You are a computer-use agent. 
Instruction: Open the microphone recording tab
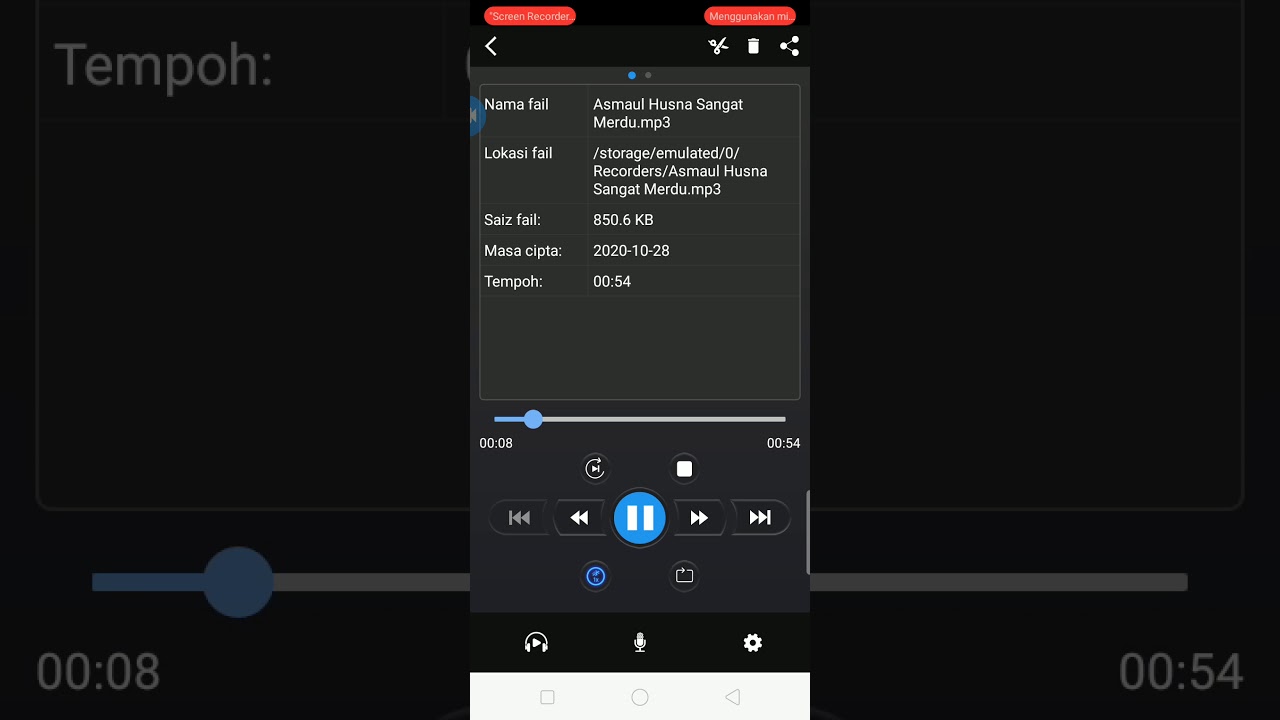pos(640,643)
